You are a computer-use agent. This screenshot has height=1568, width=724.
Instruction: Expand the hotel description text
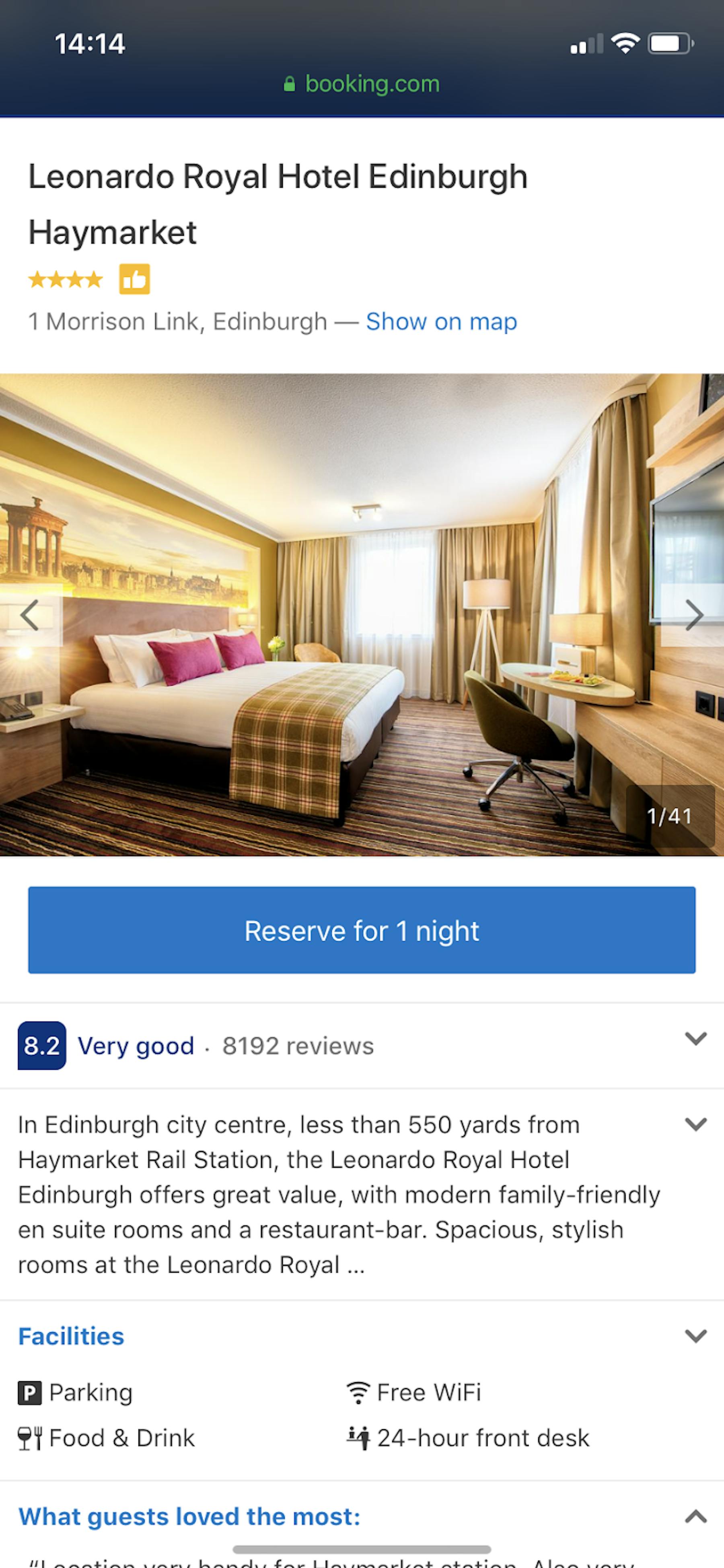(x=695, y=1124)
